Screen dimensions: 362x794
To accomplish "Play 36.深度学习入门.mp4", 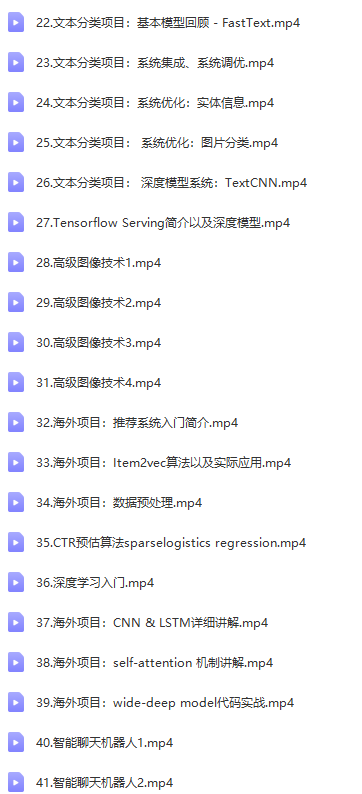I will coord(95,583).
